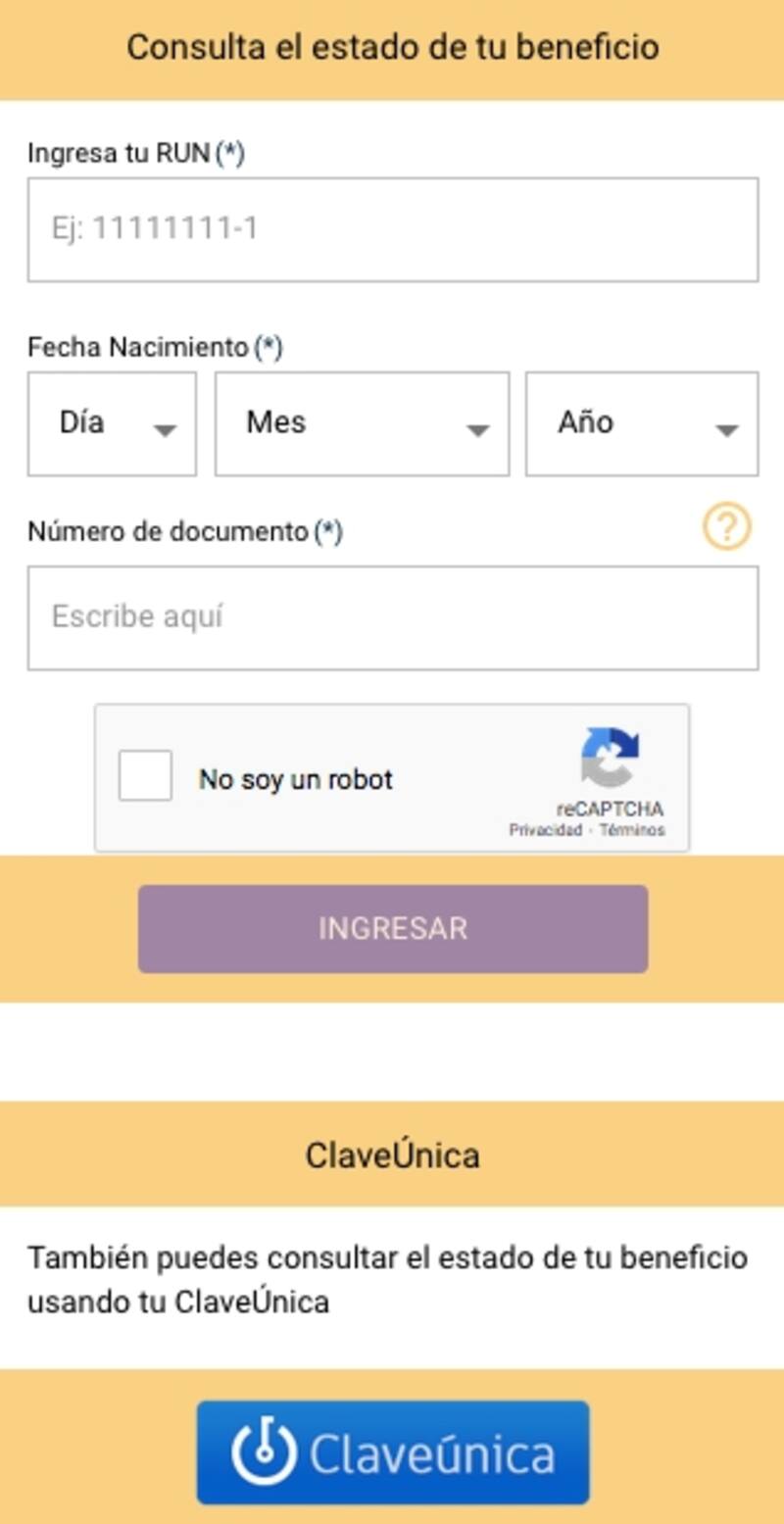This screenshot has height=1524, width=784.
Task: Open the Día dropdown
Action: [112, 423]
